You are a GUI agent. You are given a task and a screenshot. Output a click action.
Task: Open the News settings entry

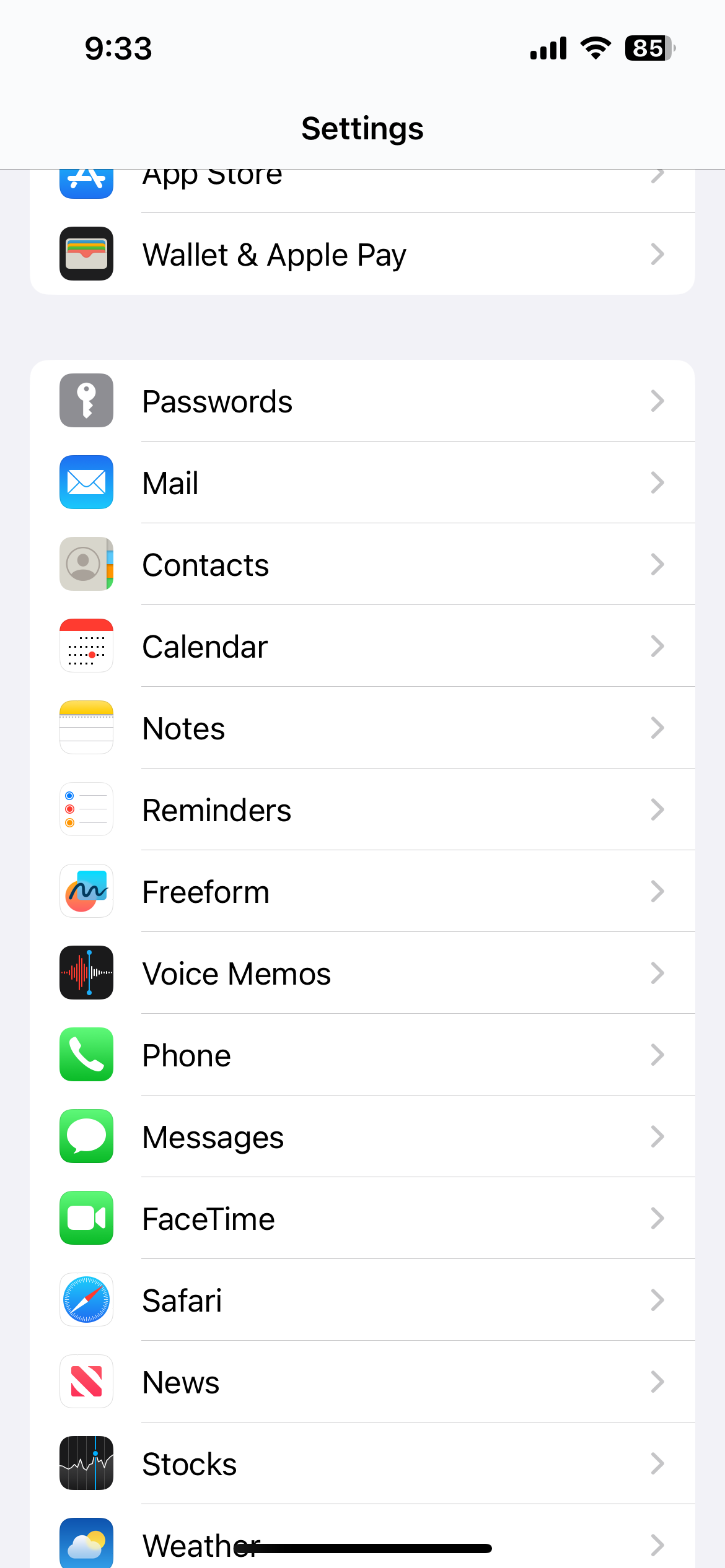(362, 1382)
